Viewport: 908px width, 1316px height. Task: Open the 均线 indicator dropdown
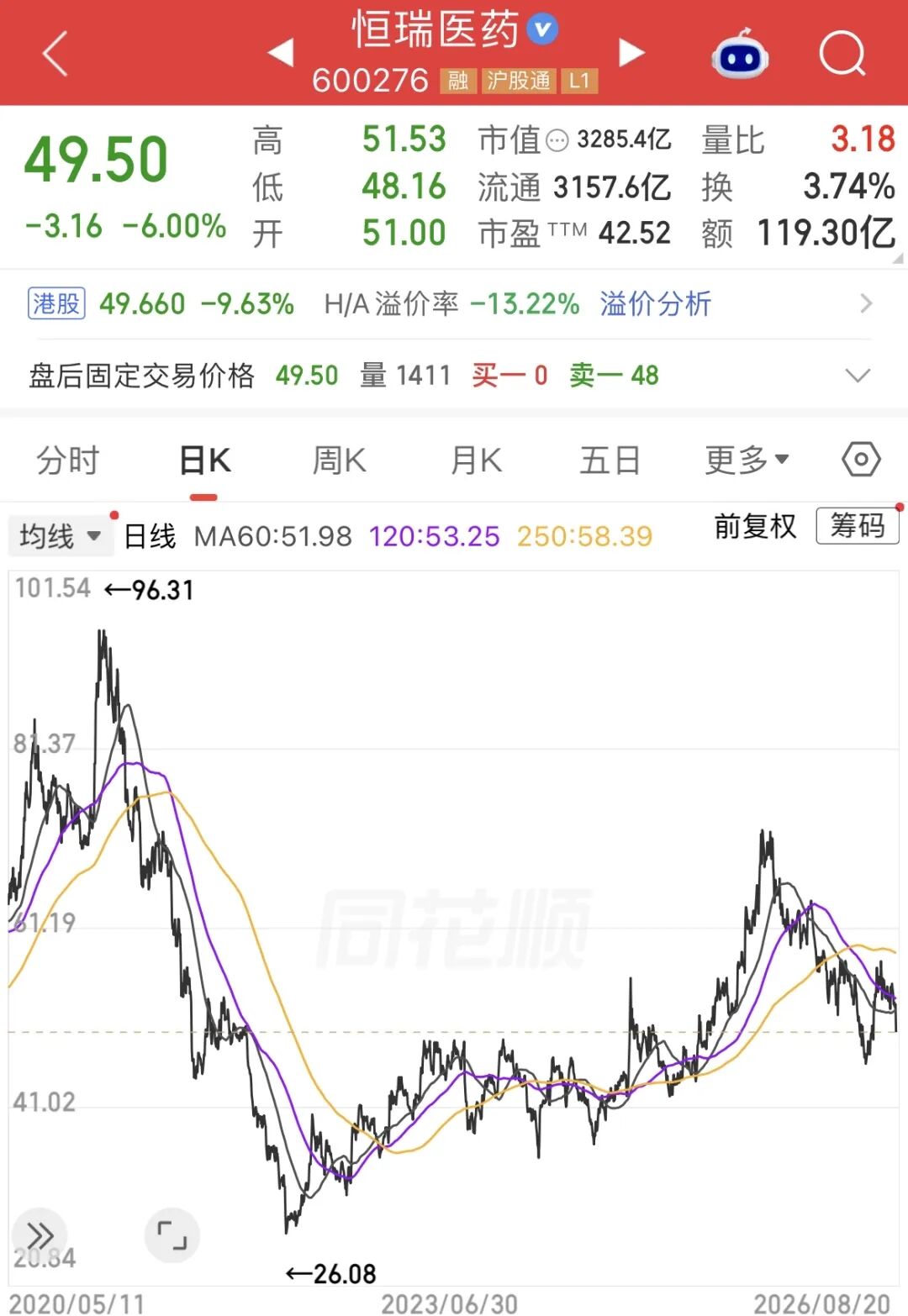61,536
